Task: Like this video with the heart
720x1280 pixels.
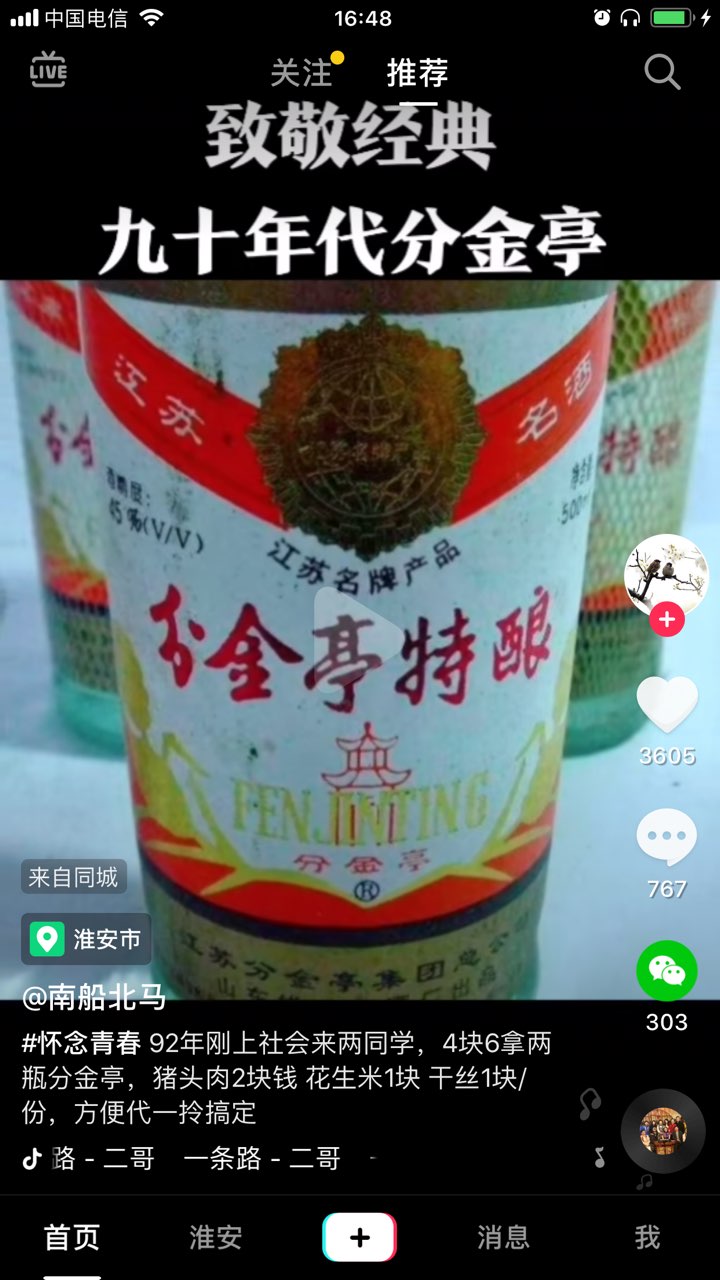Action: (667, 704)
